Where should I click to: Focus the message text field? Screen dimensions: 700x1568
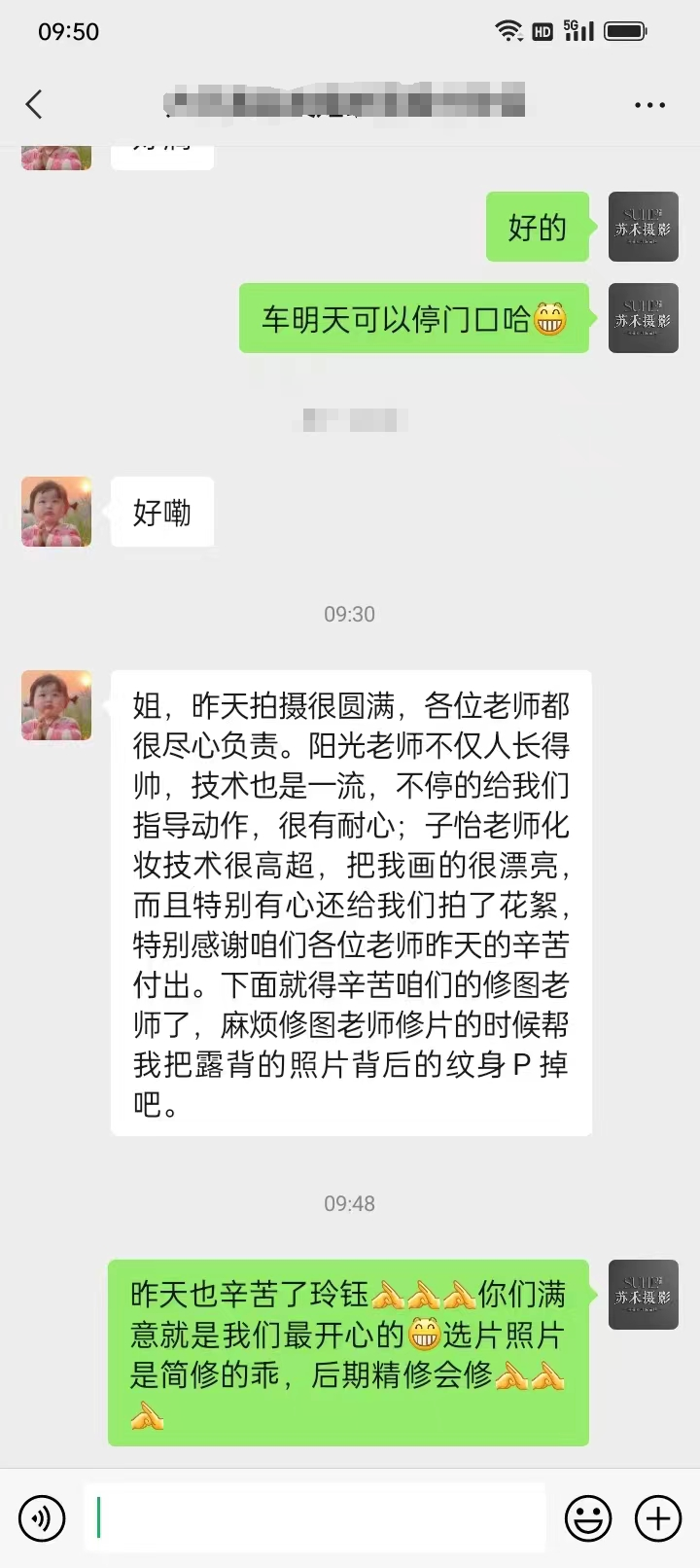tap(316, 1517)
